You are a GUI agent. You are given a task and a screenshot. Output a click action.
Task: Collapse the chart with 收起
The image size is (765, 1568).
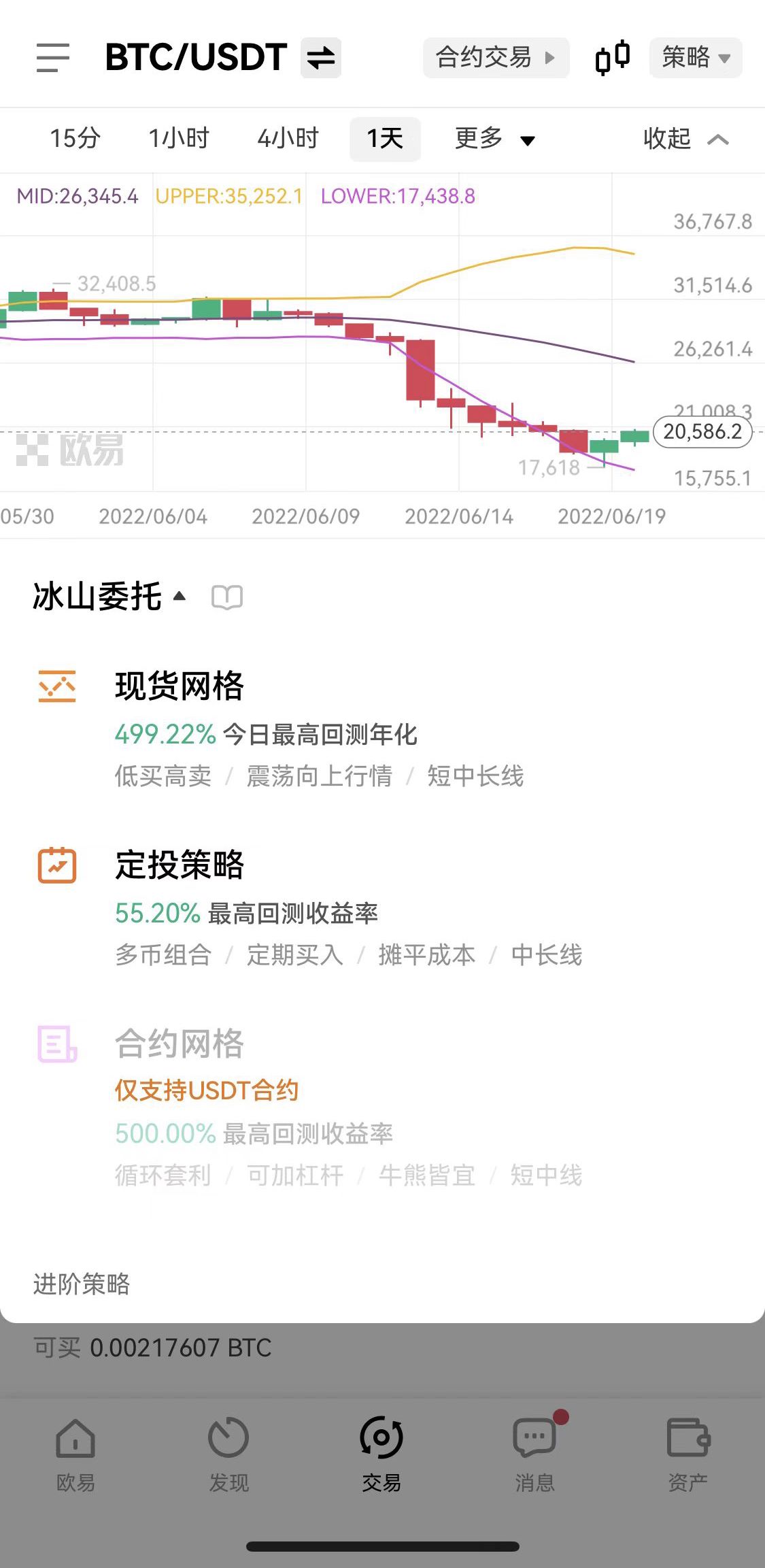(x=685, y=139)
